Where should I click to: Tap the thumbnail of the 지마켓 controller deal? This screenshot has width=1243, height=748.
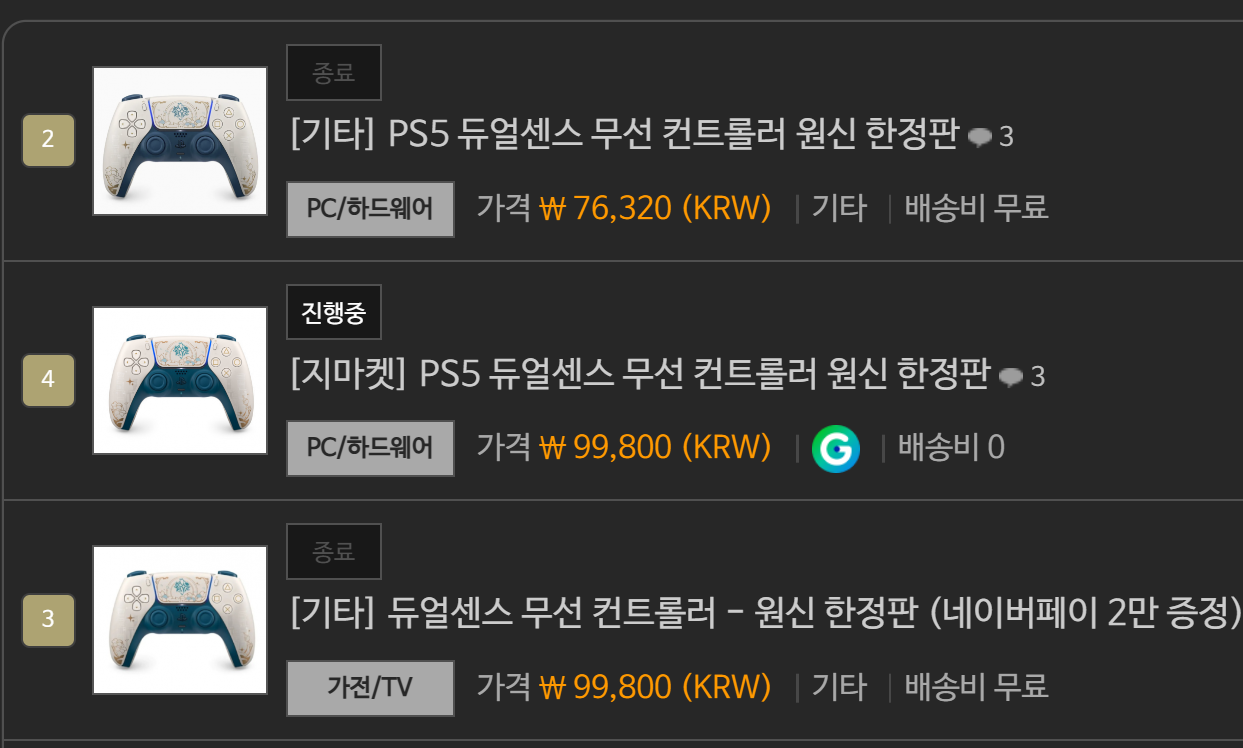[x=180, y=380]
